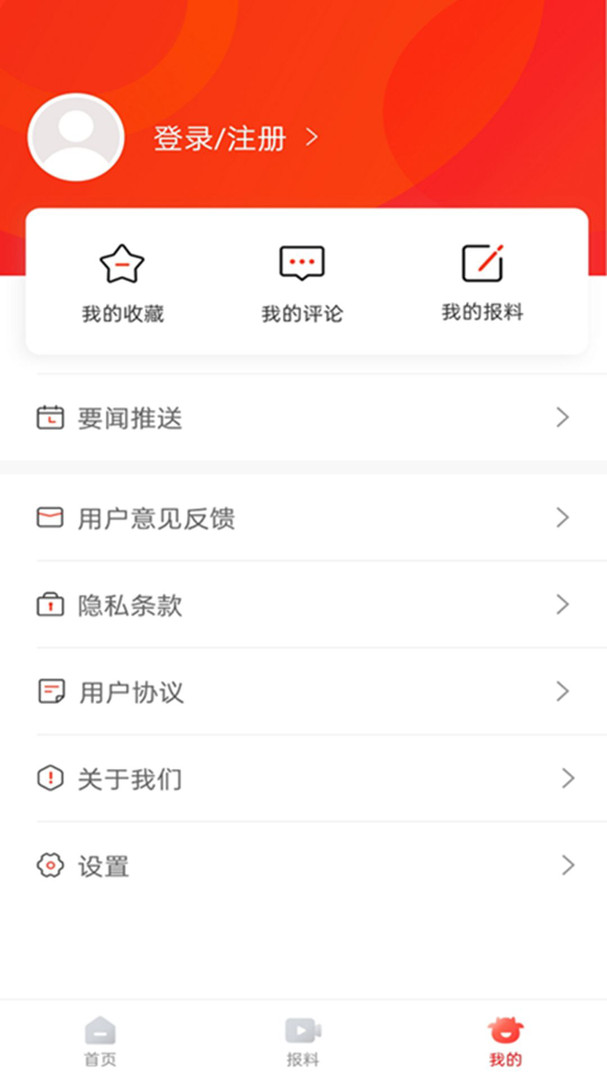Image resolution: width=607 pixels, height=1080 pixels.
Task: Open 要闻推送 news push settings
Action: [x=303, y=418]
